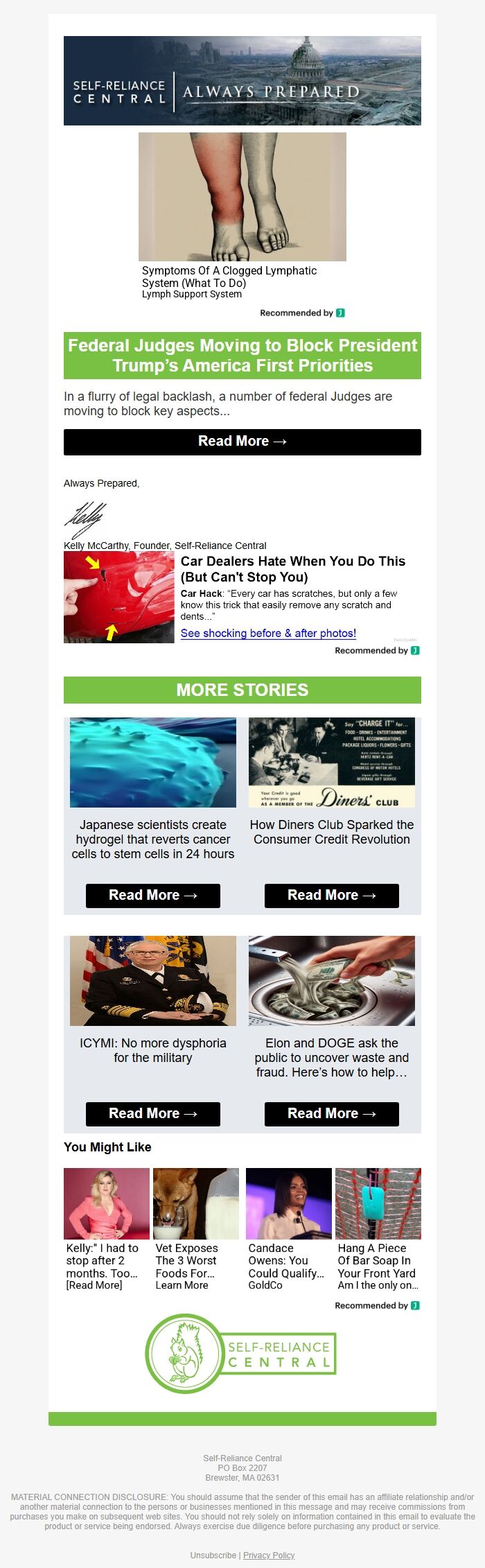This screenshot has height=1568, width=485.
Task: Open the Diners Club story image
Action: 332,763
